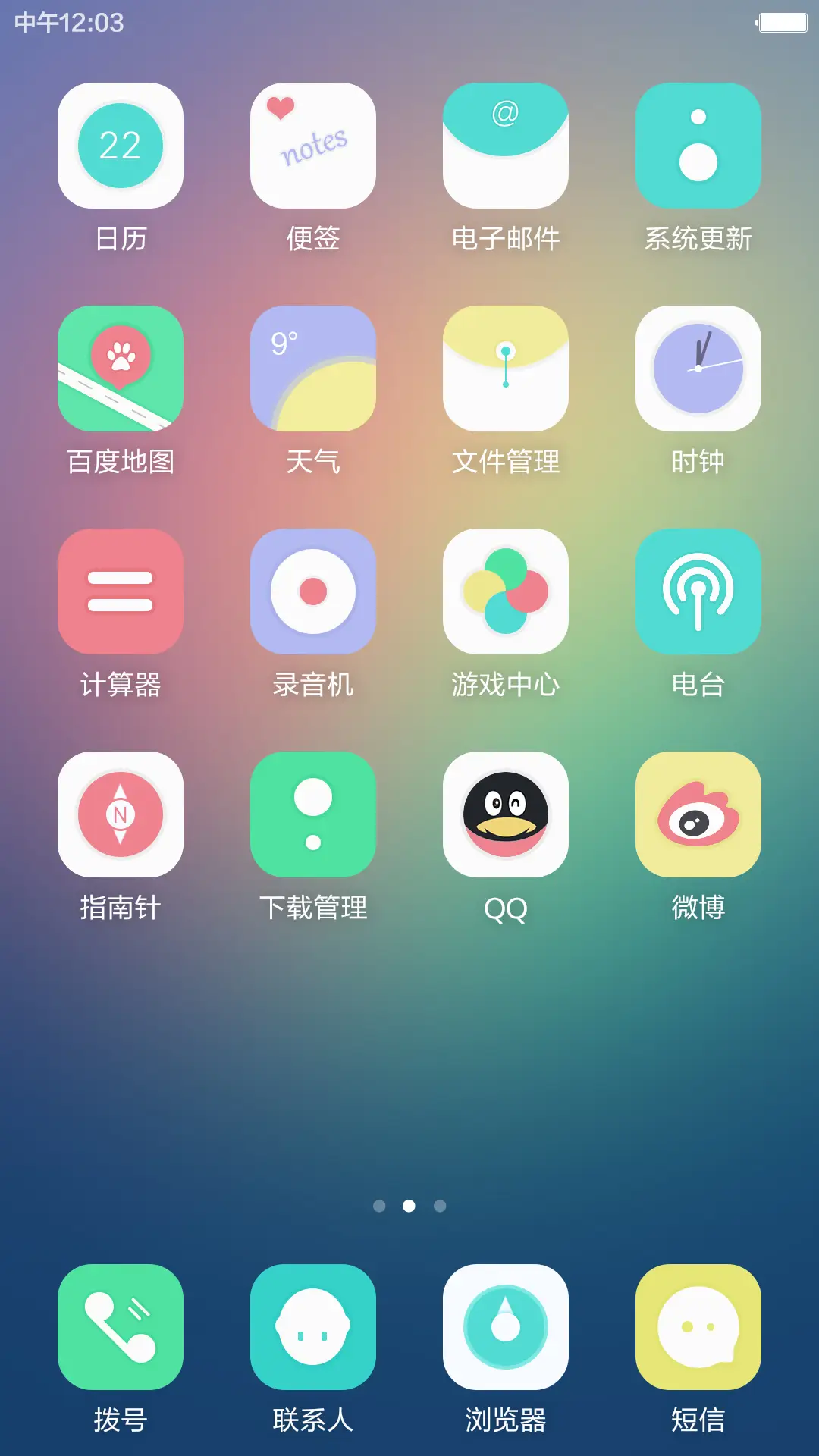This screenshot has height=1456, width=819.
Task: Open the Email app
Action: click(x=505, y=146)
